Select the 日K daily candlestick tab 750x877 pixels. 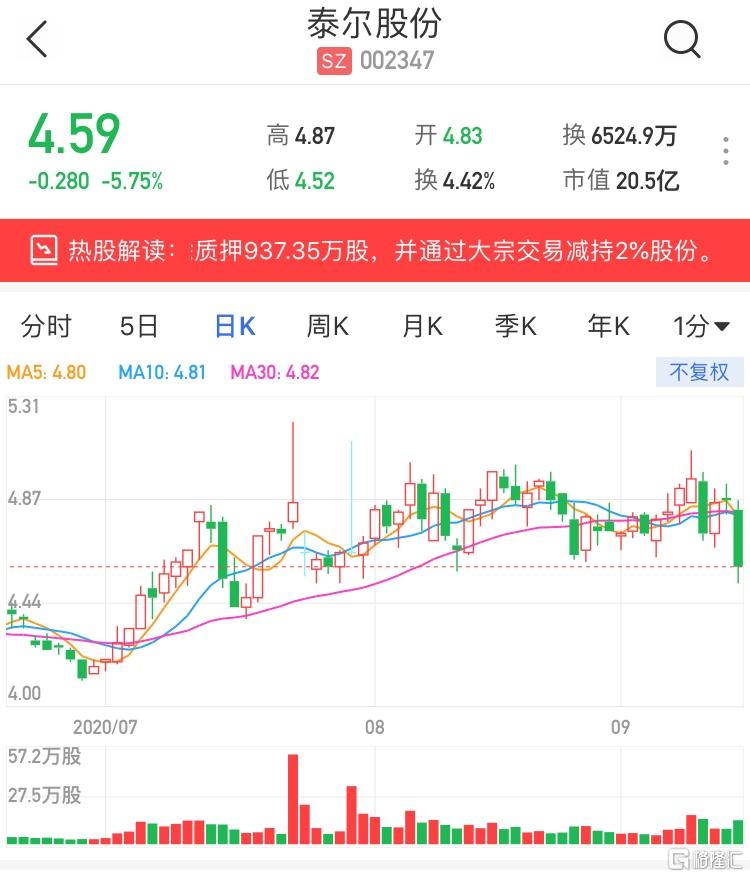[x=232, y=326]
